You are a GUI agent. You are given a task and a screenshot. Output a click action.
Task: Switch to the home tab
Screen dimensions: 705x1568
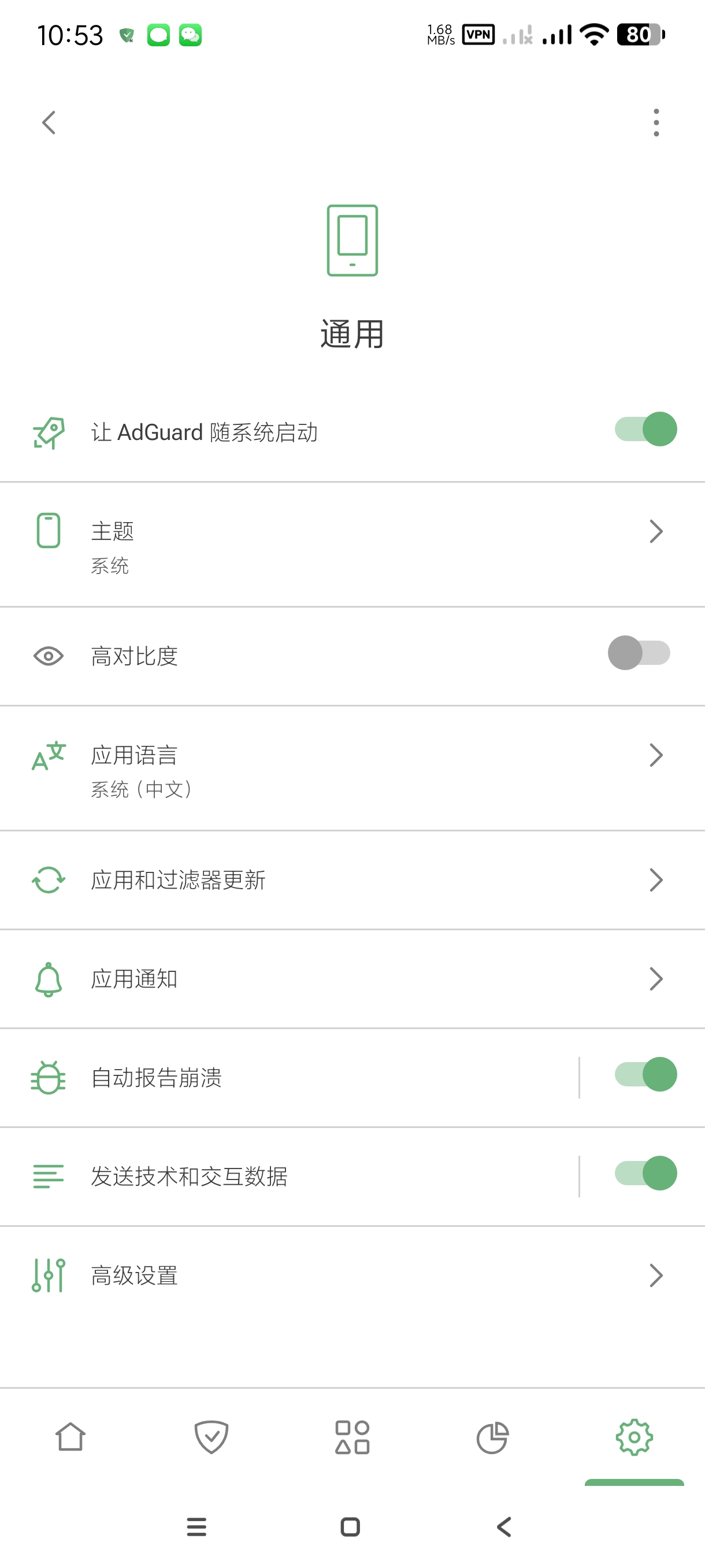[70, 1437]
